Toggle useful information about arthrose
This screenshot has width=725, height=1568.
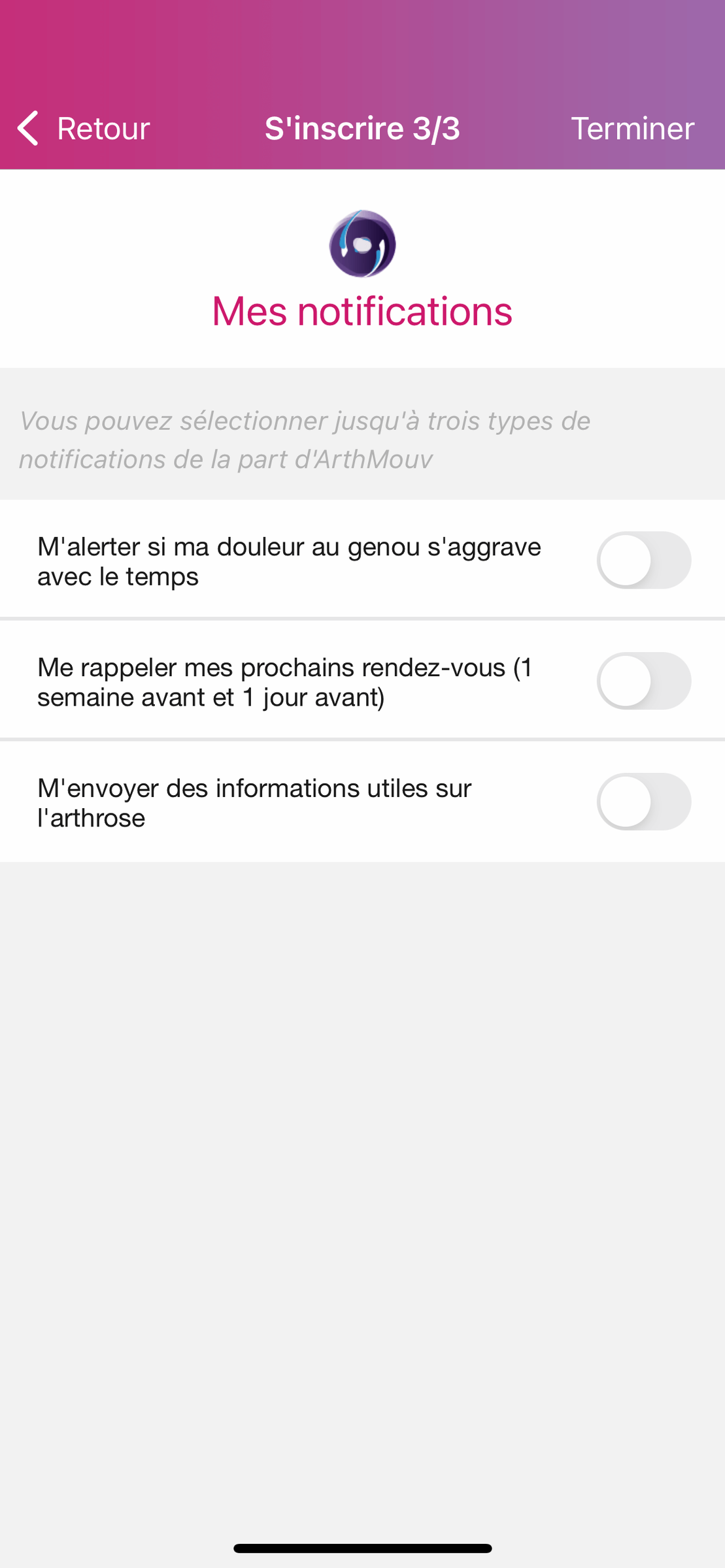click(x=643, y=802)
